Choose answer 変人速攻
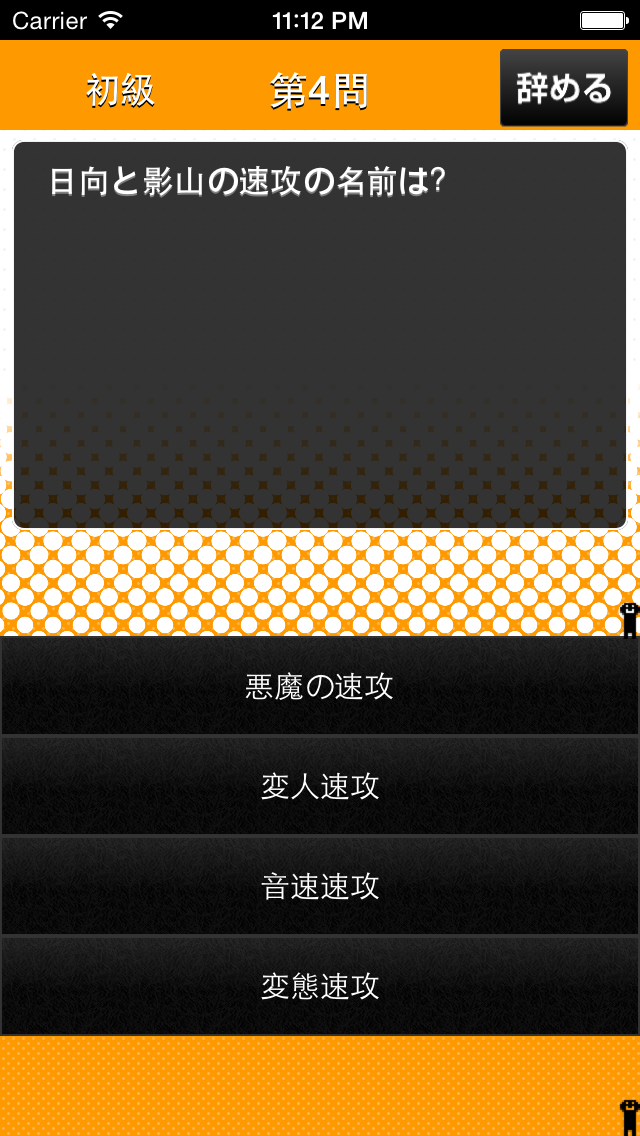The width and height of the screenshot is (640, 1136). (320, 786)
